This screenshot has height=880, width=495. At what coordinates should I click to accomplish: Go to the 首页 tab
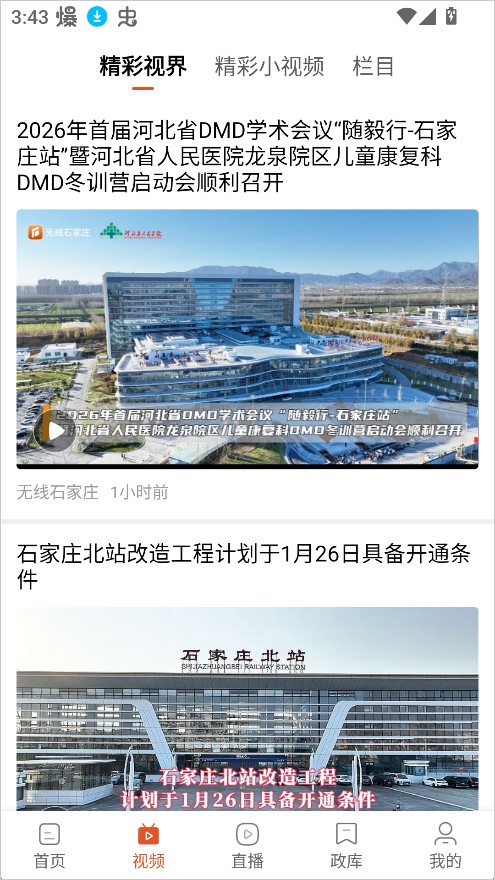click(x=49, y=846)
